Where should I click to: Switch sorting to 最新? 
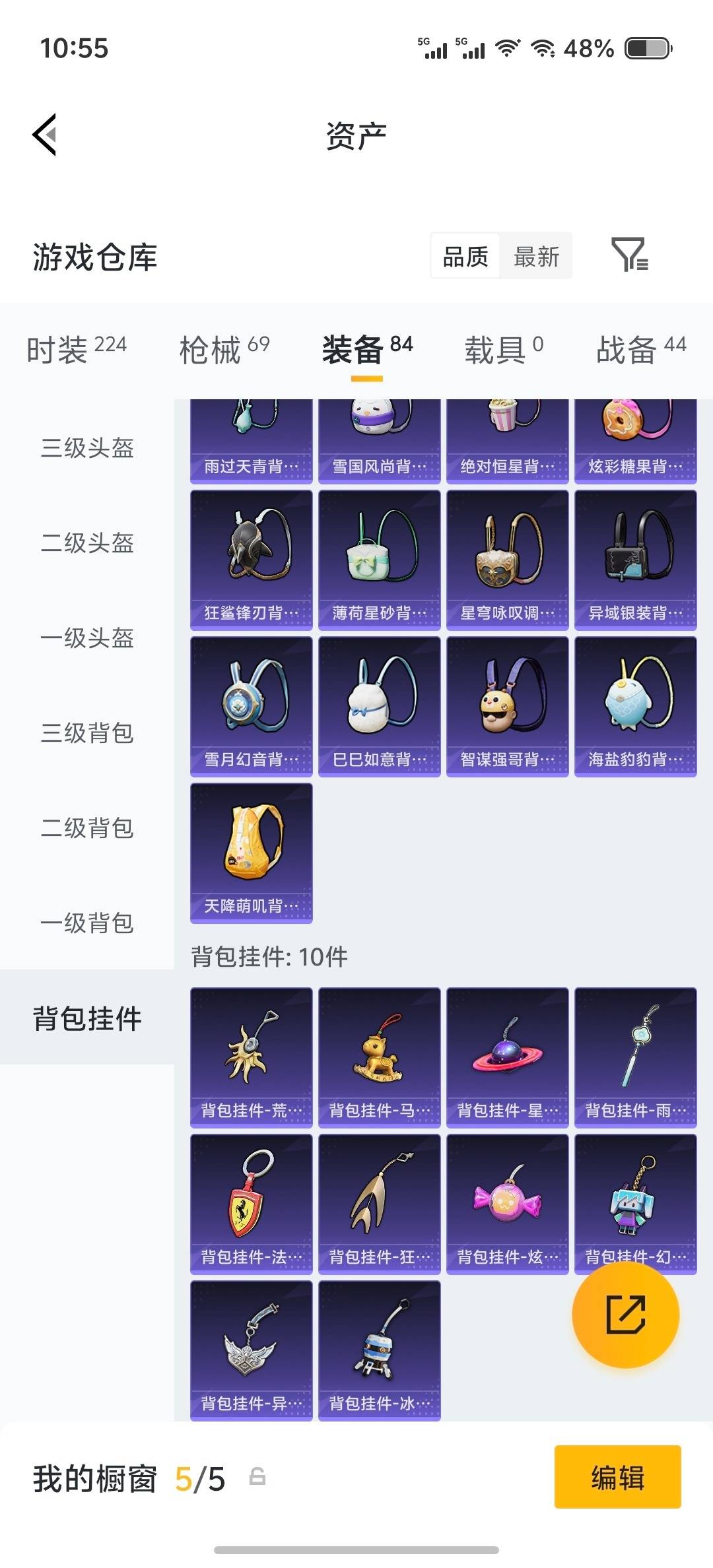pyautogui.click(x=537, y=256)
